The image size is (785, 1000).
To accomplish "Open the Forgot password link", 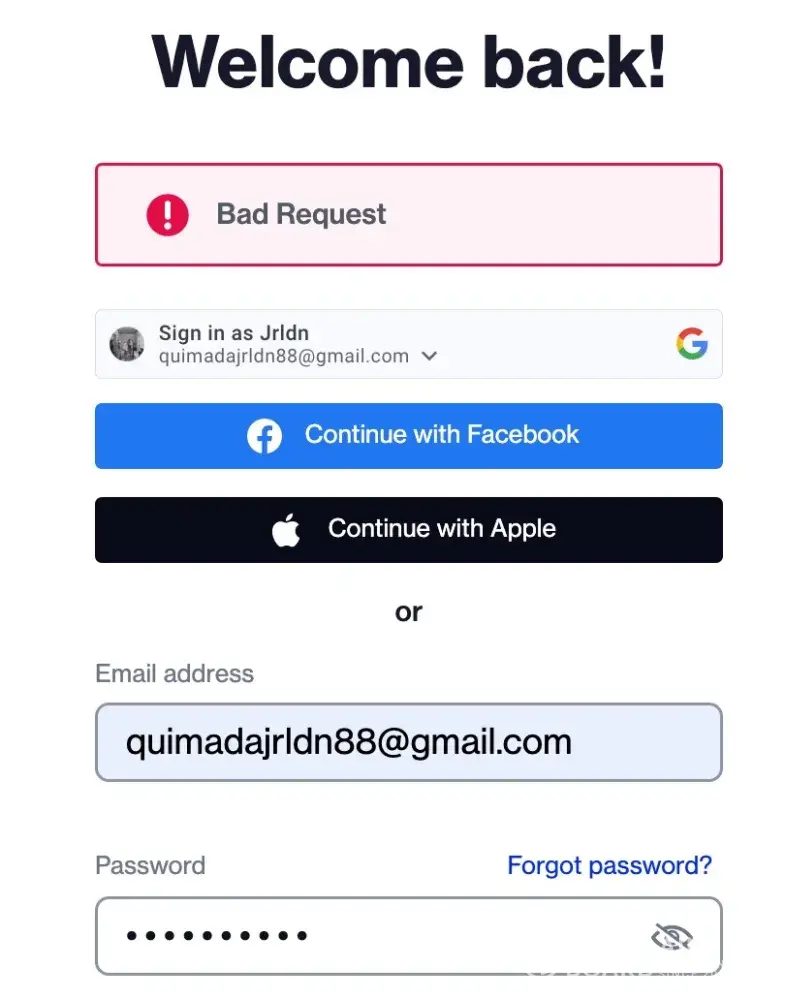I will click(609, 865).
